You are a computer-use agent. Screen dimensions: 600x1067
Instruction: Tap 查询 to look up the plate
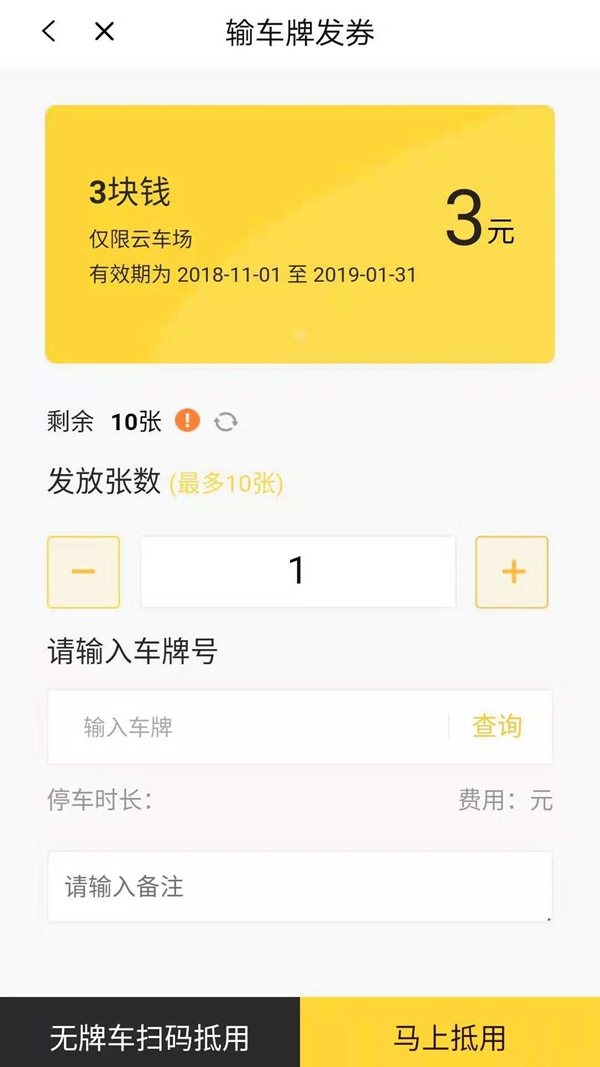(x=497, y=727)
